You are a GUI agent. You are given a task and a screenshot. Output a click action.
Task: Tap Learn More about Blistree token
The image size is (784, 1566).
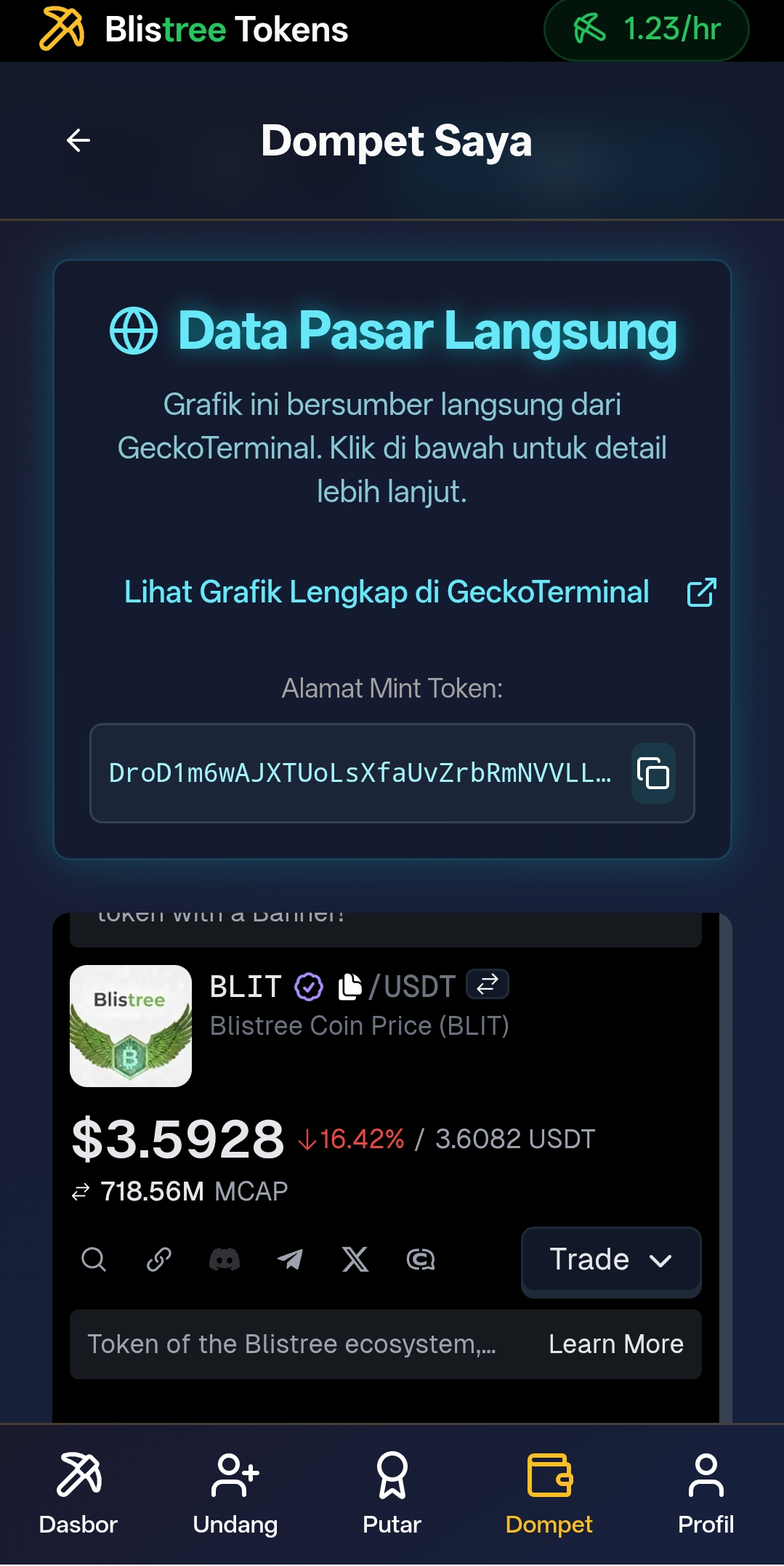coord(616,1344)
